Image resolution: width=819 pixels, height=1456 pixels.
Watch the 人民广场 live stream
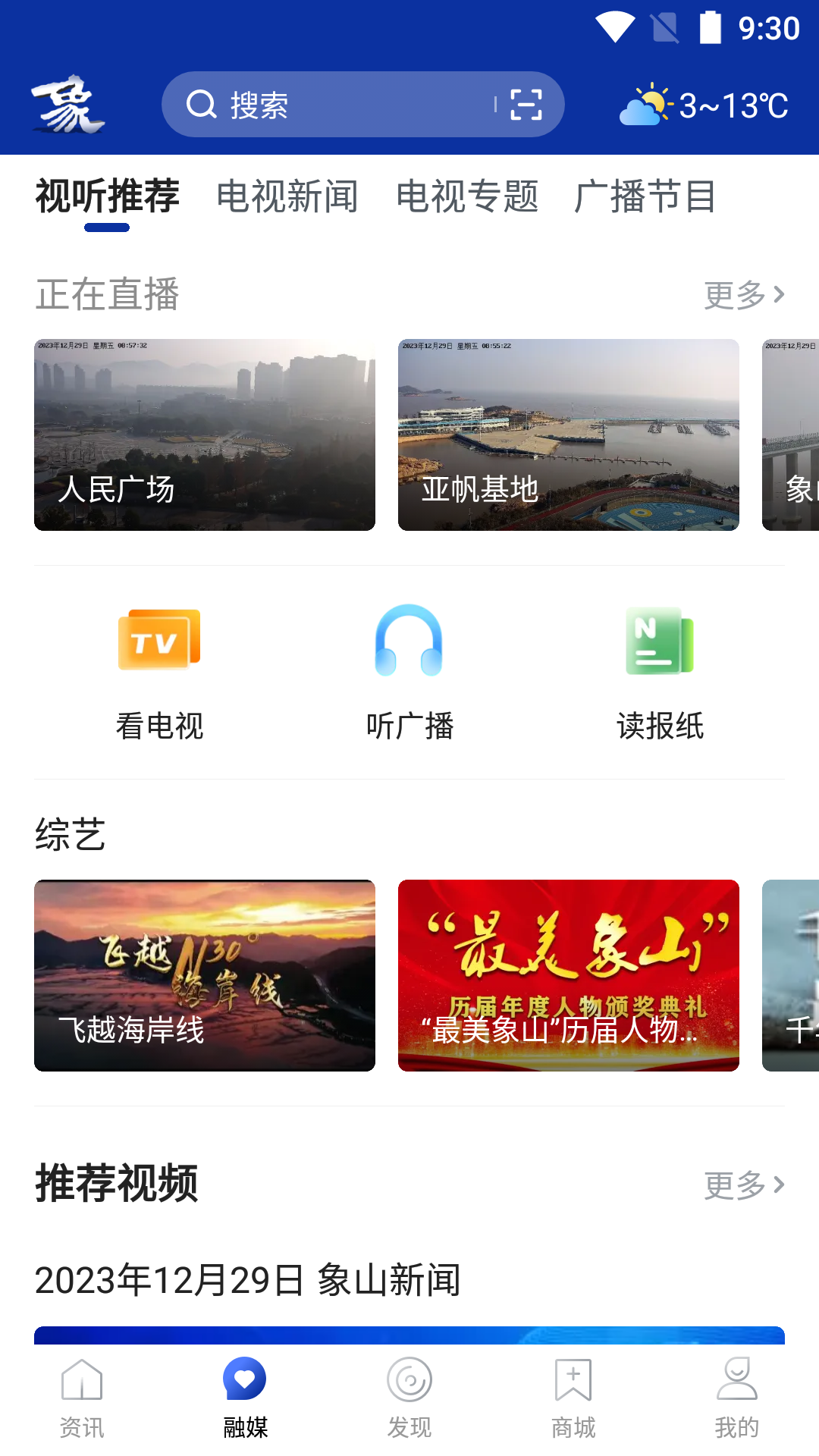click(205, 435)
